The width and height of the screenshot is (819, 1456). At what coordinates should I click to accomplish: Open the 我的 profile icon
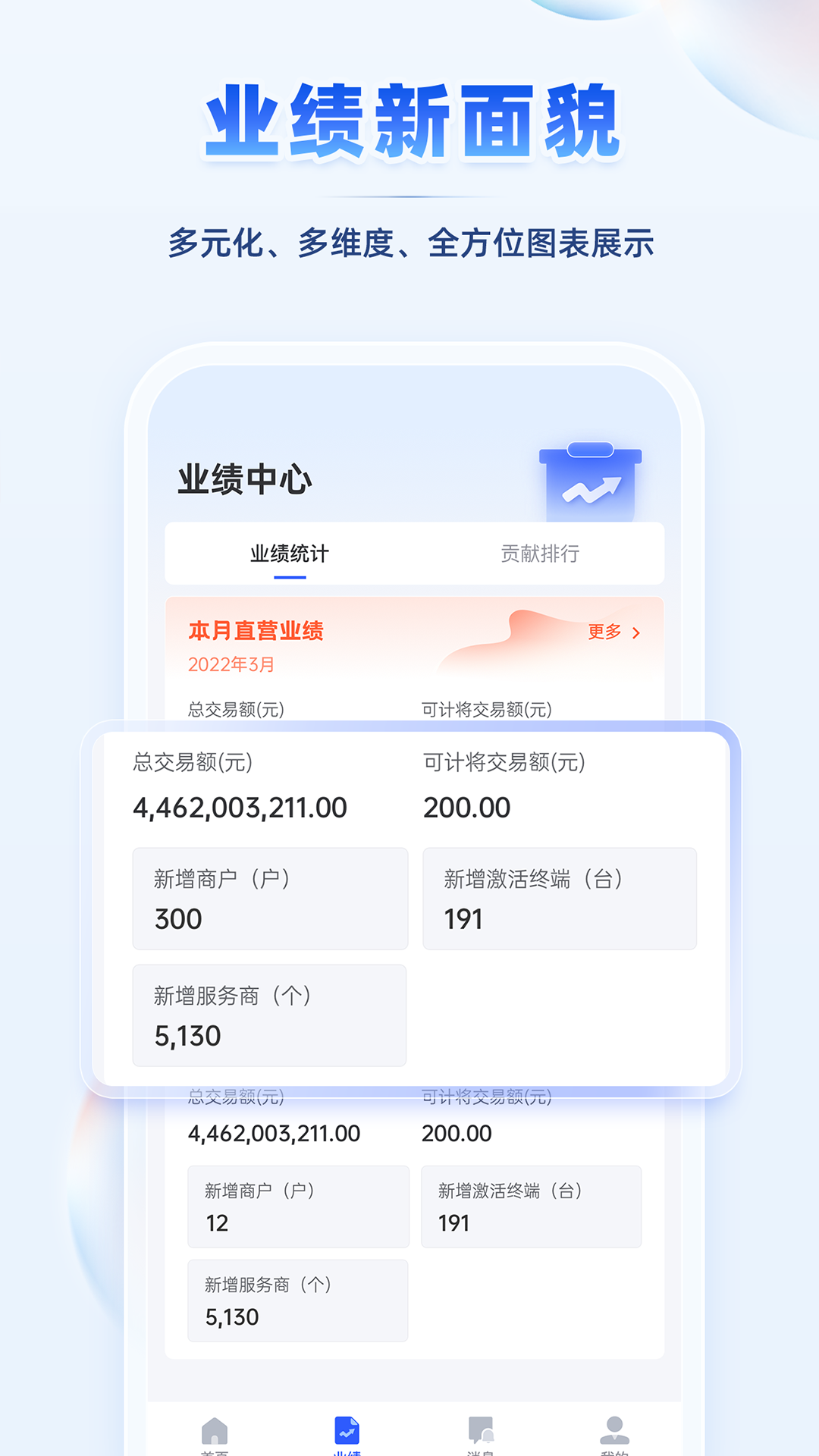[x=613, y=1429]
